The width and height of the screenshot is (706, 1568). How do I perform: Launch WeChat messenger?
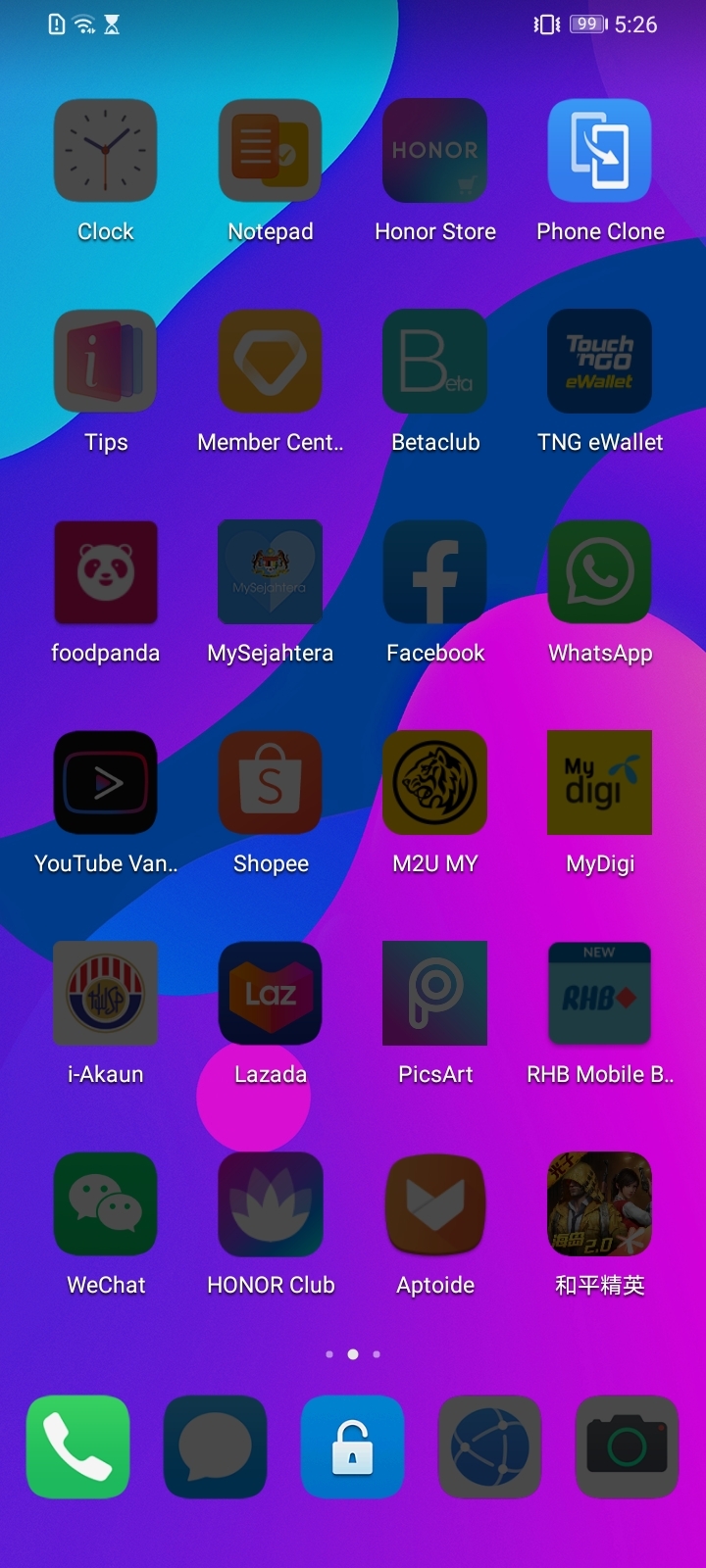(106, 1203)
